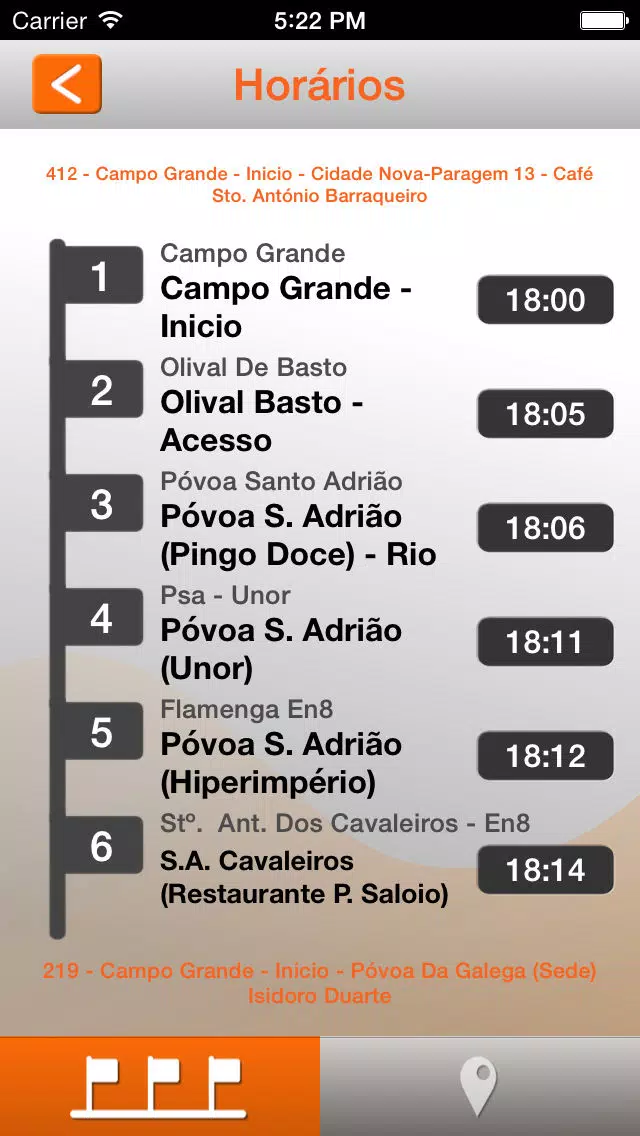640x1136 pixels.
Task: Open stop 2 Olival Basto - Acesso
Action: (331, 406)
